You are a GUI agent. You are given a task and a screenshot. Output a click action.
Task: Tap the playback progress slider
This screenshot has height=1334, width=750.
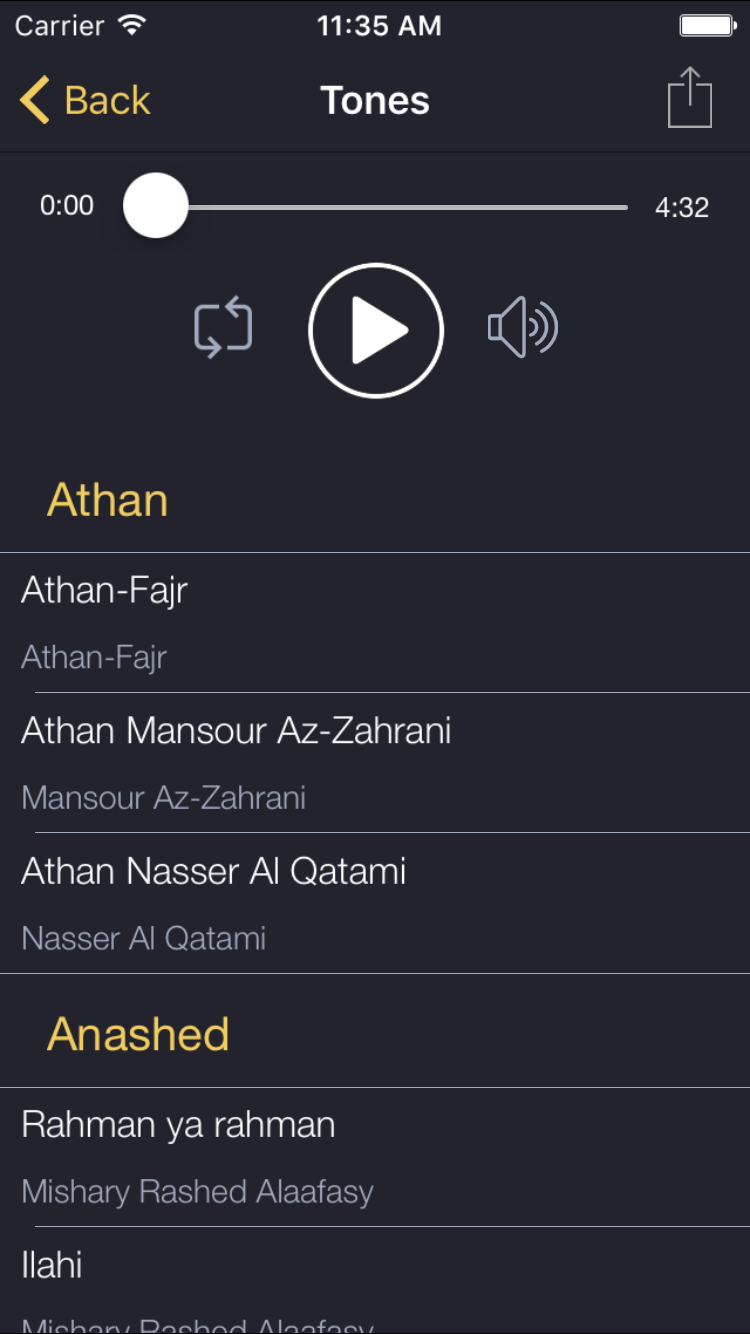click(x=375, y=206)
